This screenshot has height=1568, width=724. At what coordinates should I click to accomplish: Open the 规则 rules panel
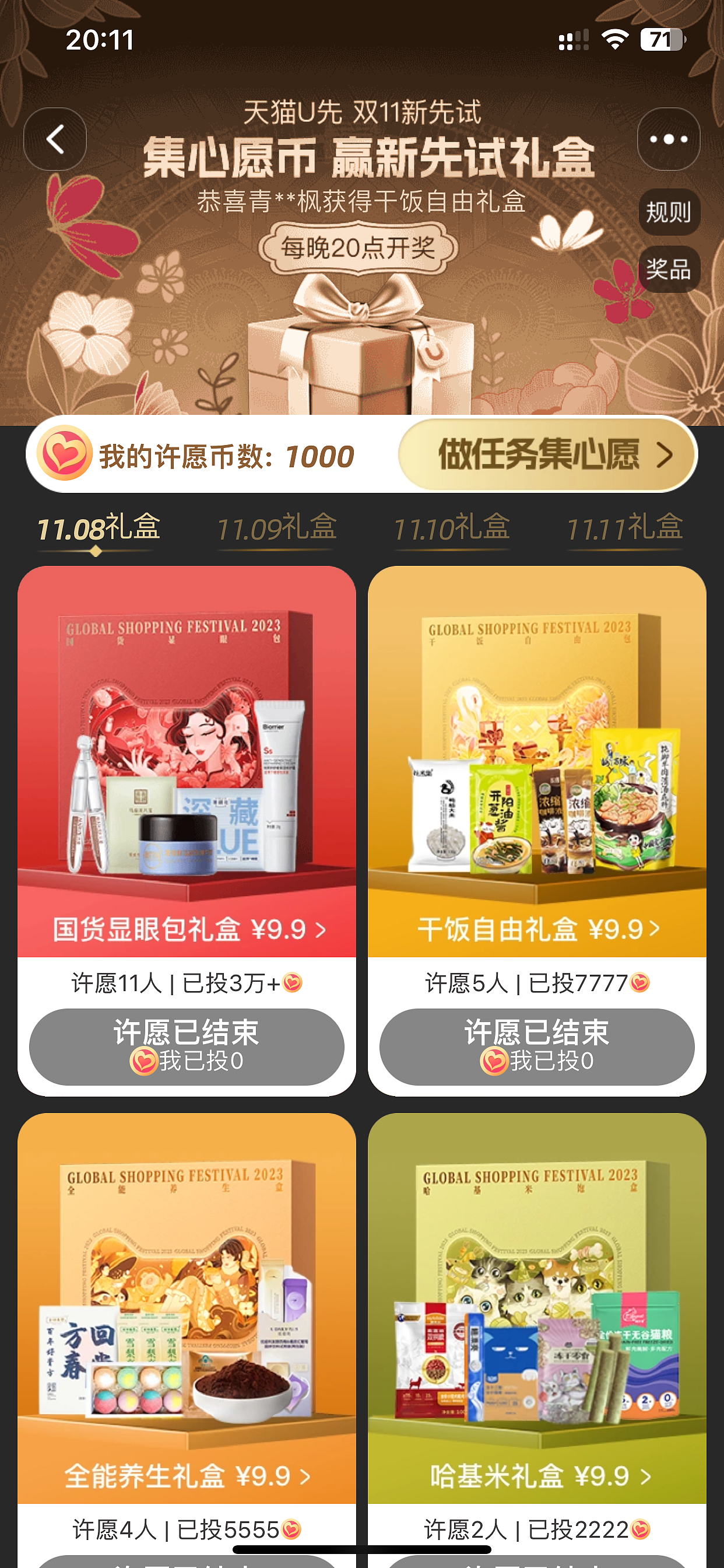pos(668,213)
